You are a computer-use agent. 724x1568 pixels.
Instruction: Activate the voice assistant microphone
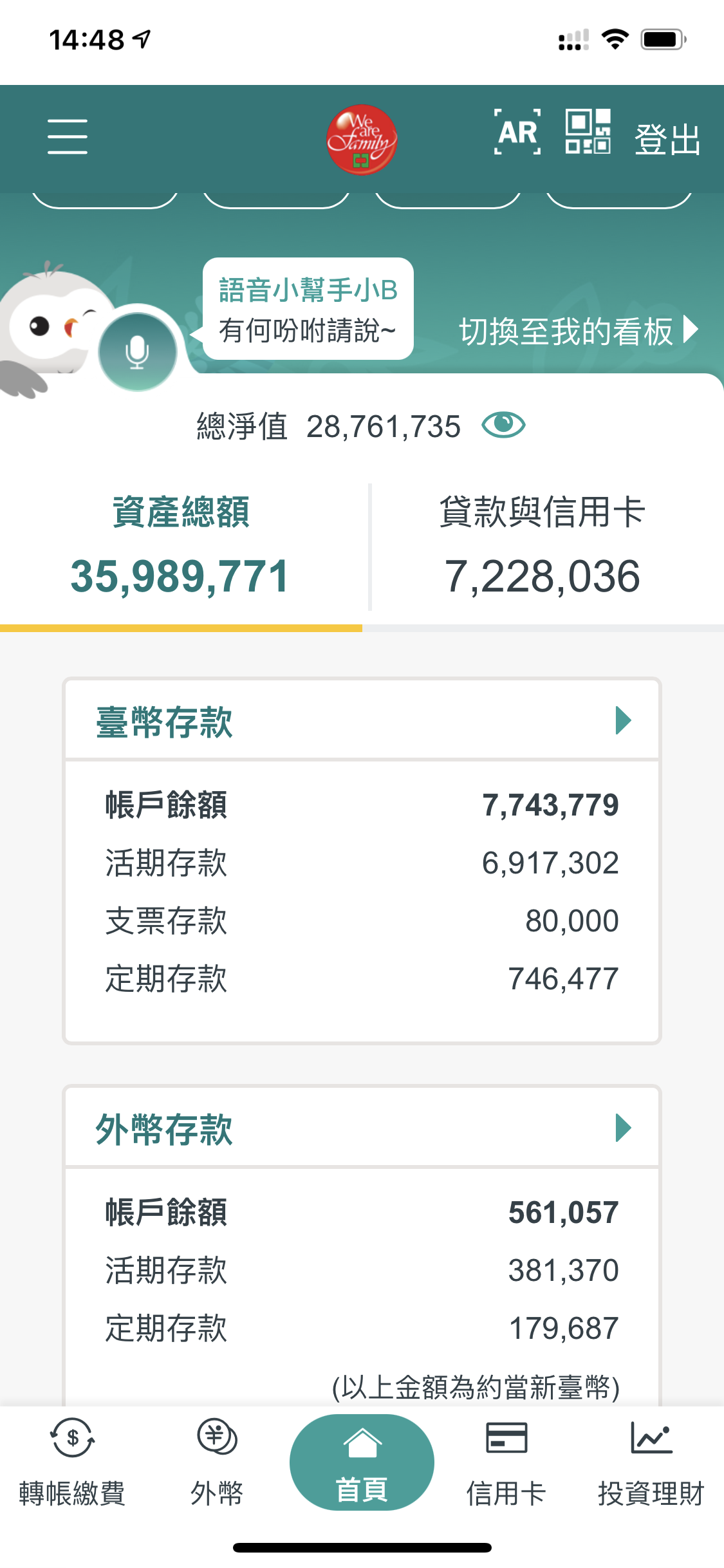click(137, 352)
